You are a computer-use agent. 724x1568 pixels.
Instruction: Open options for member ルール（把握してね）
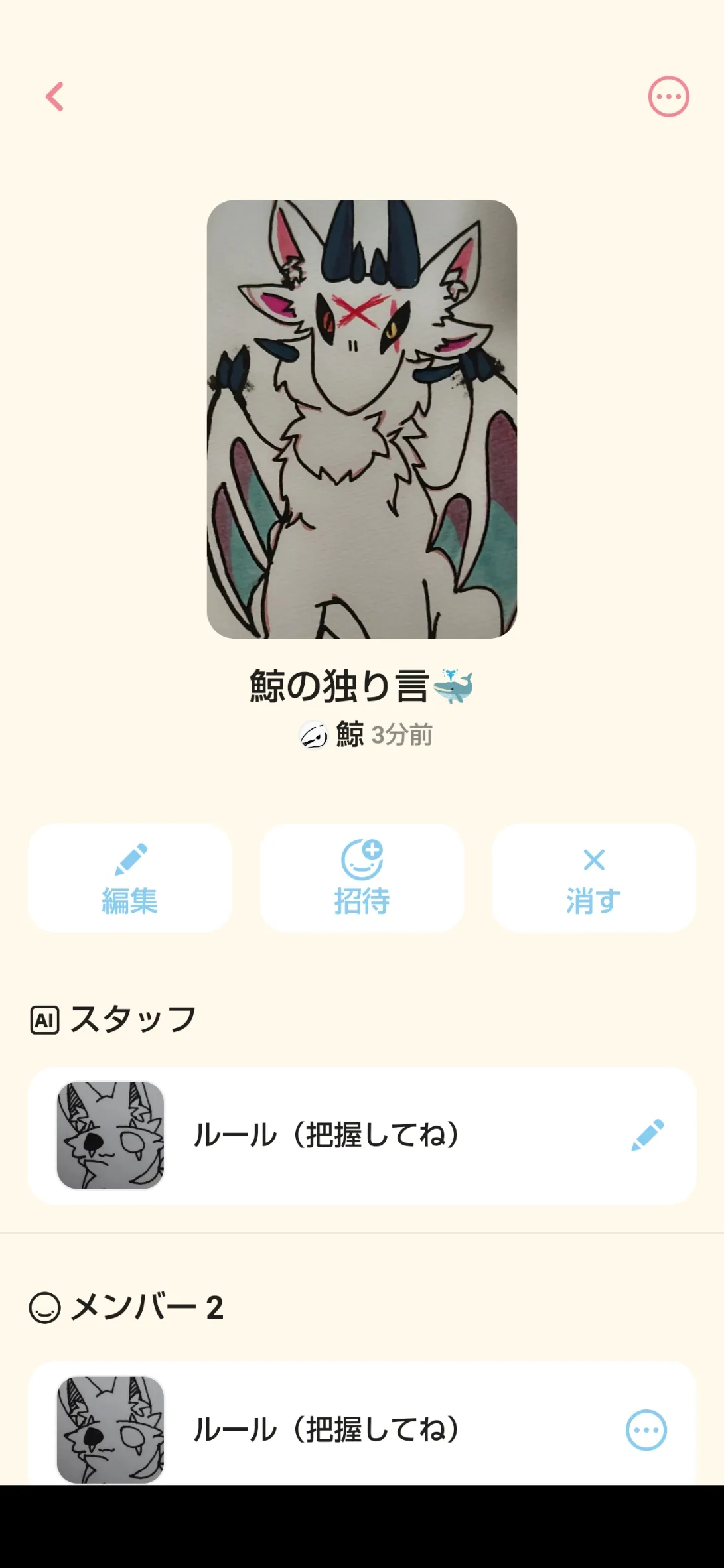[x=646, y=1430]
